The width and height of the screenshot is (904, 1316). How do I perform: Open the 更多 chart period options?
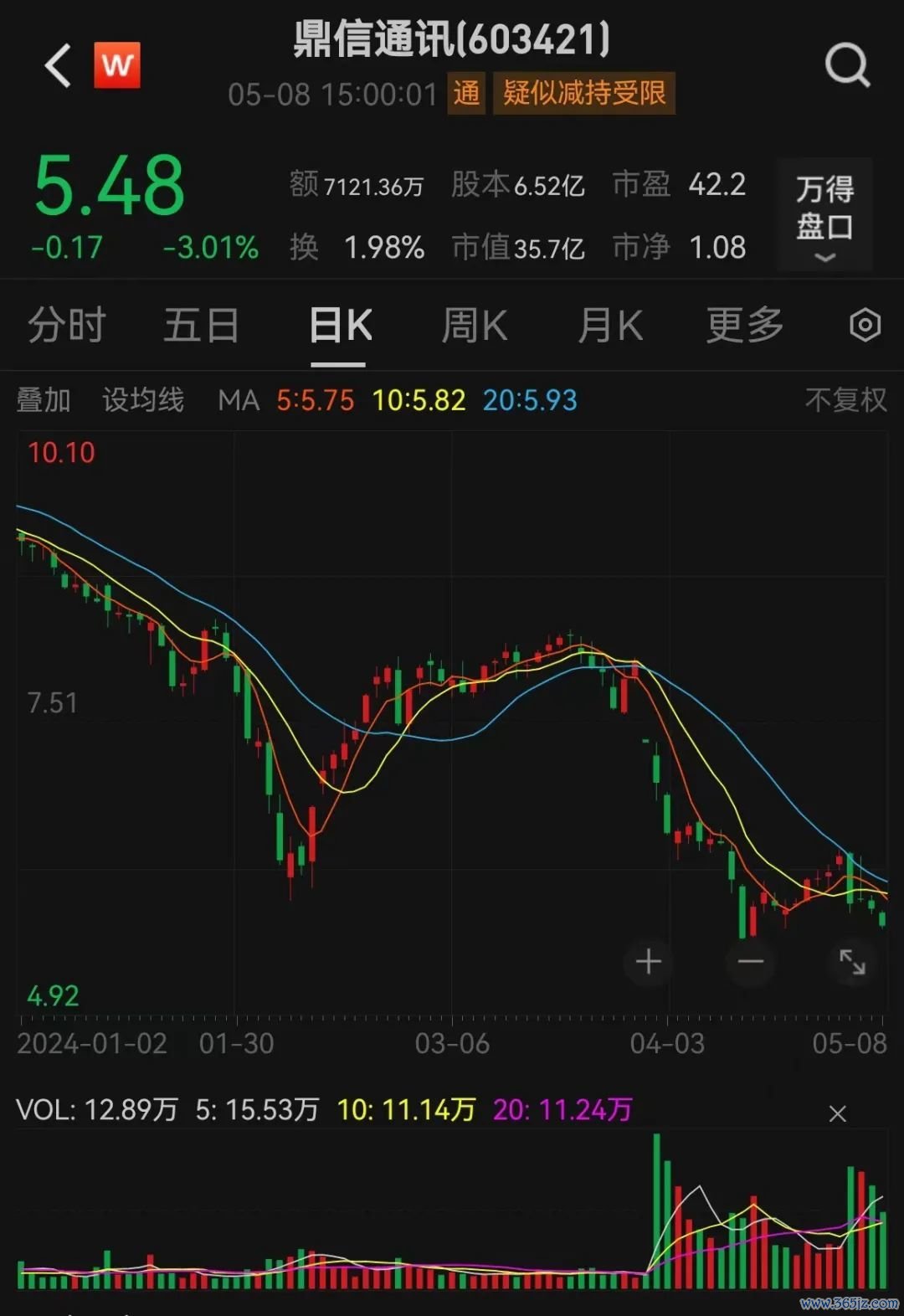point(745,326)
